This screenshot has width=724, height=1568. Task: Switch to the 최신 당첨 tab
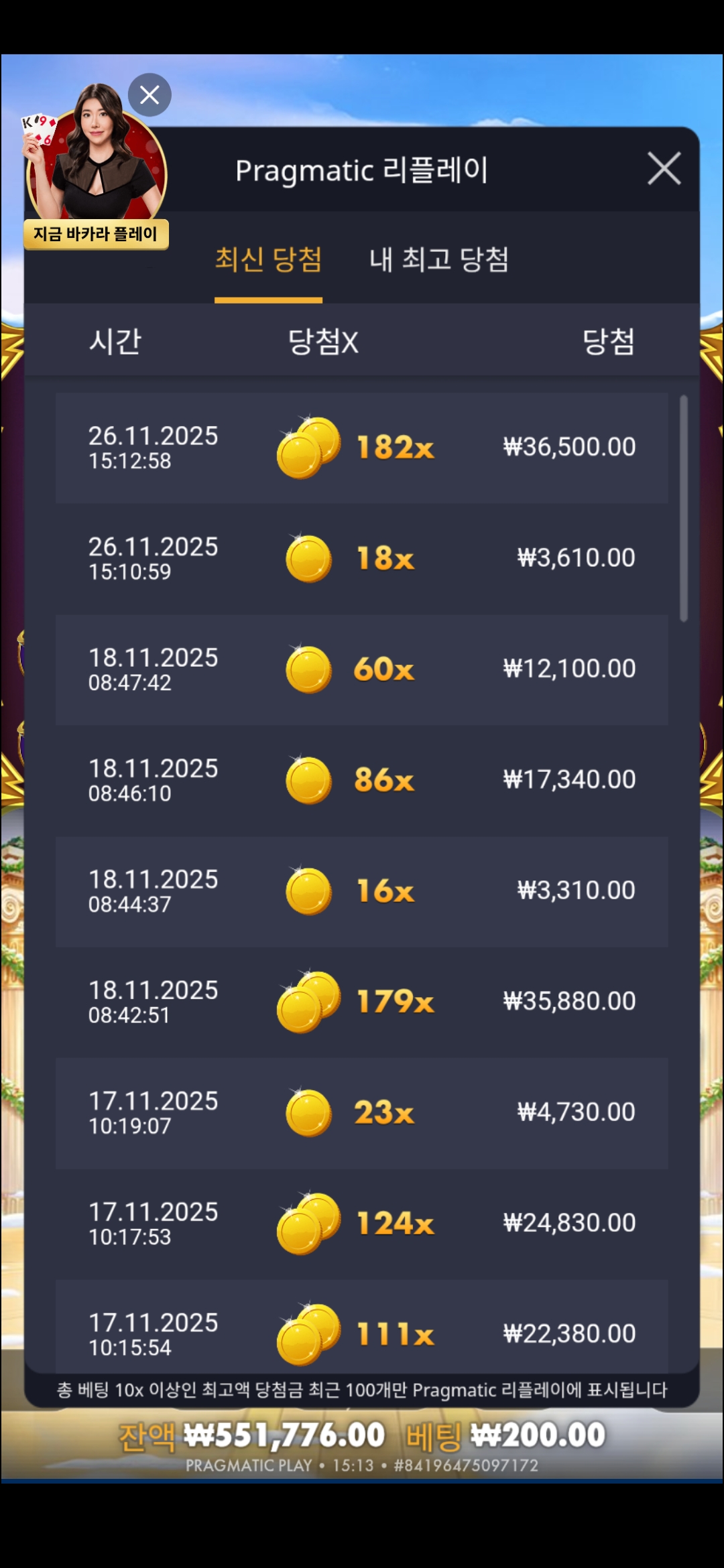click(268, 260)
